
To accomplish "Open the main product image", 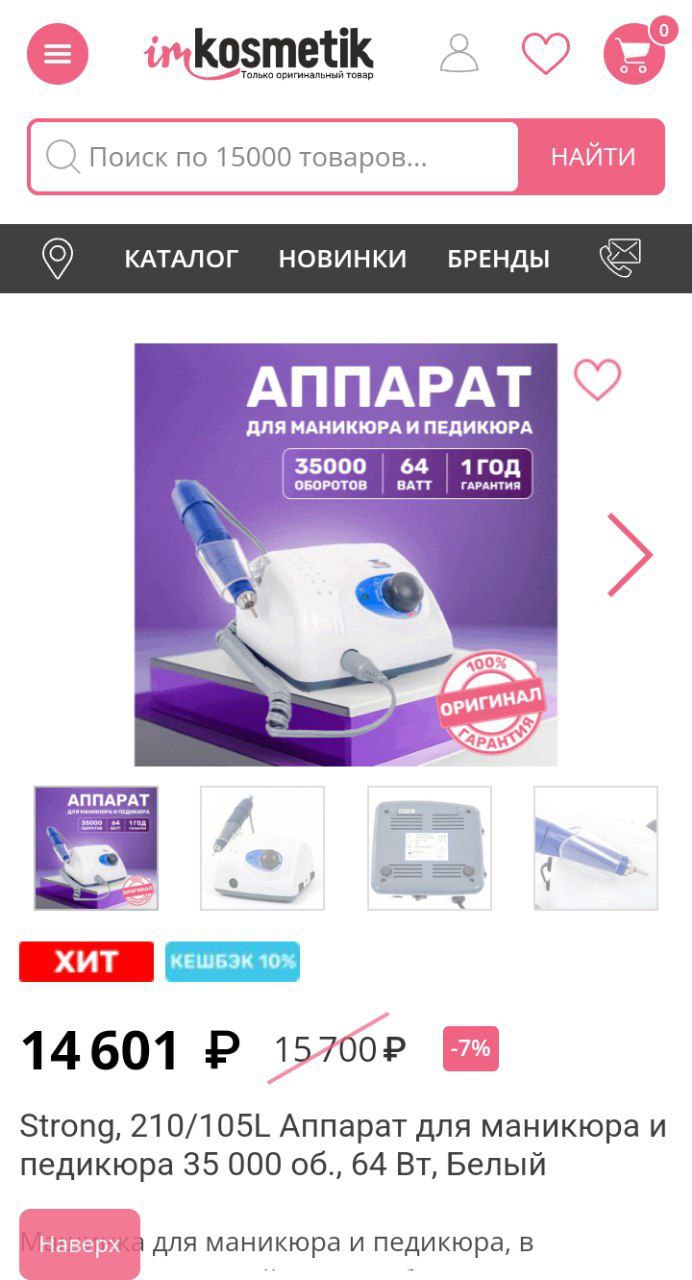I will coord(346,555).
